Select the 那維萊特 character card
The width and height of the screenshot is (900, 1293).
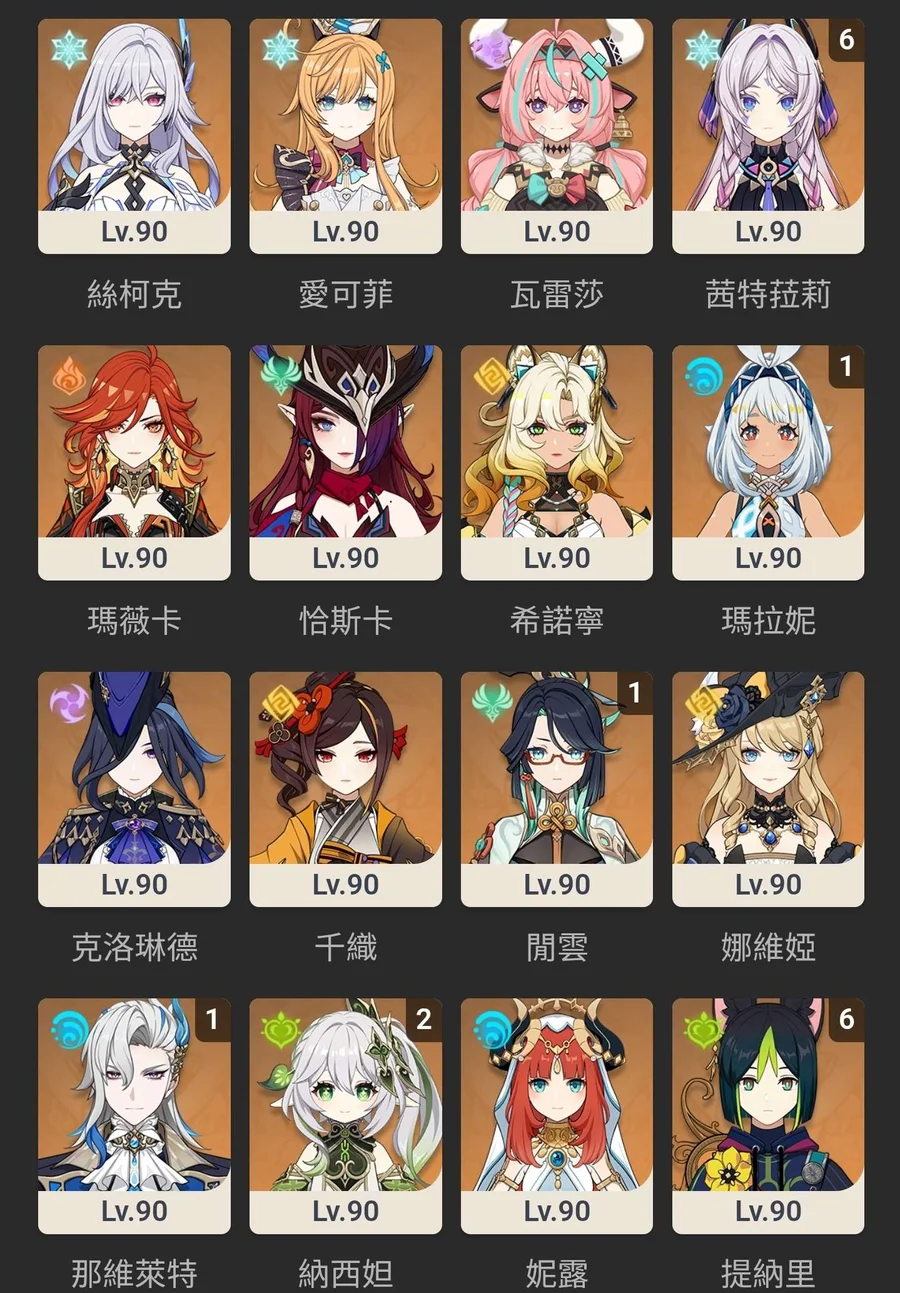(134, 1114)
